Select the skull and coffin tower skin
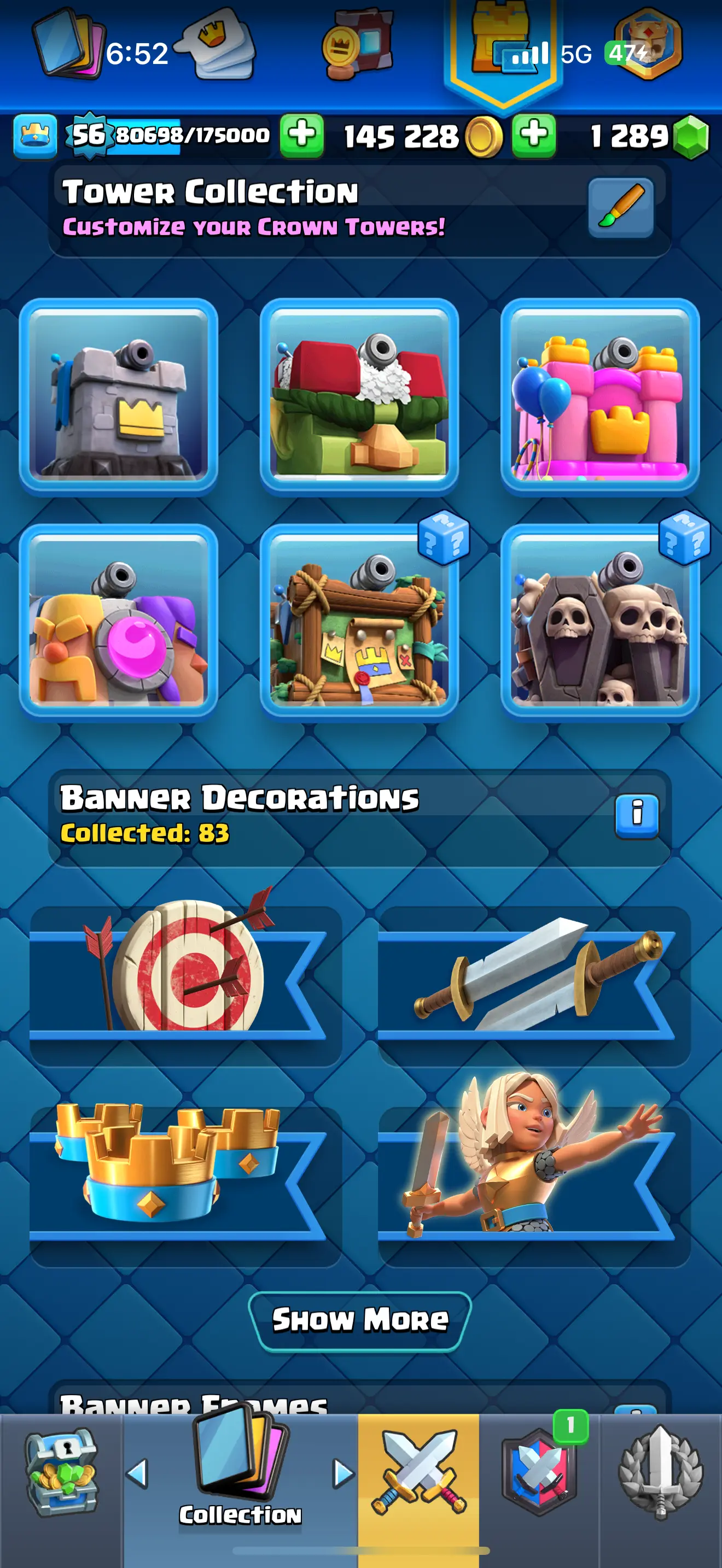 coord(599,622)
